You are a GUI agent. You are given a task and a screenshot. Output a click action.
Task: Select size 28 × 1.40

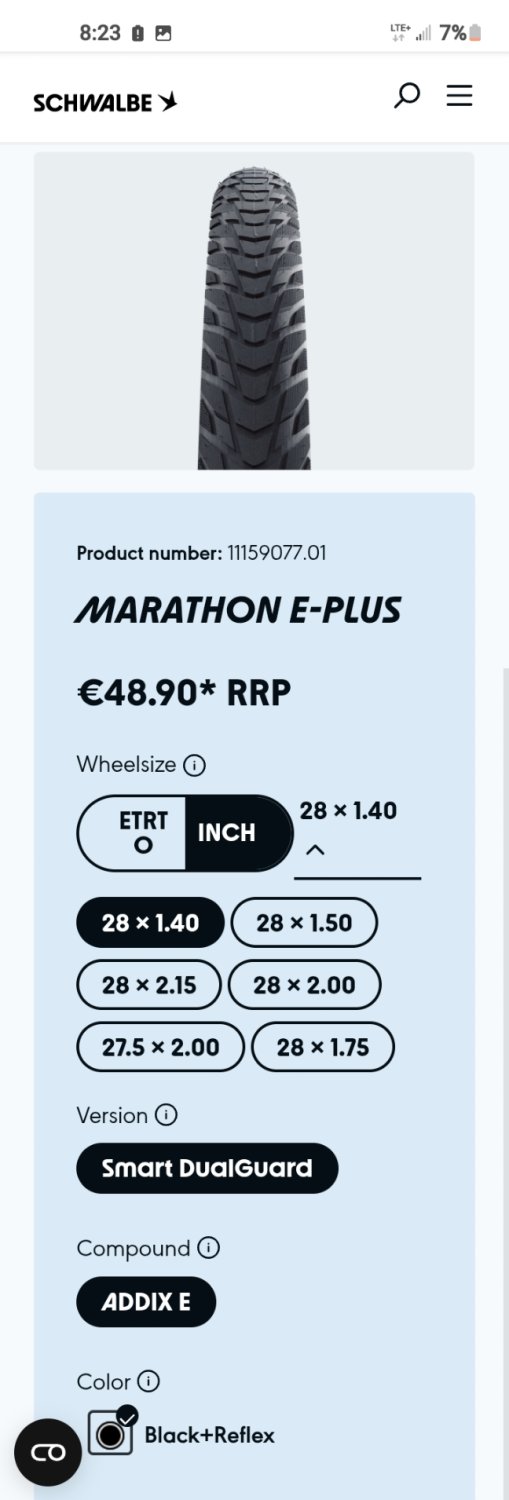point(150,922)
